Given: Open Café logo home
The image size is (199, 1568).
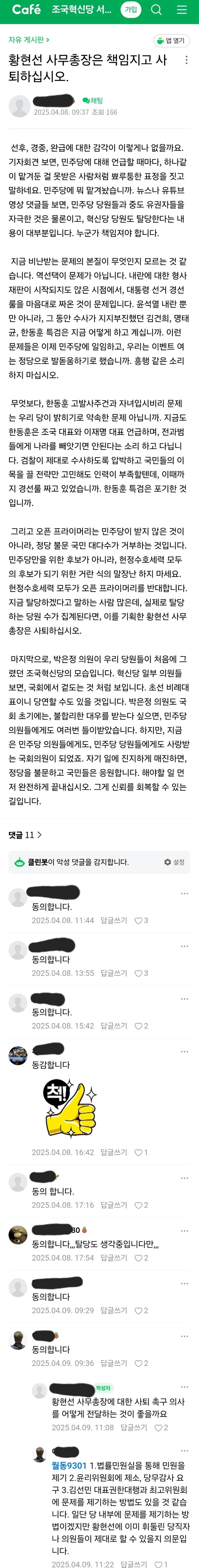Looking at the screenshot, I should (x=26, y=10).
